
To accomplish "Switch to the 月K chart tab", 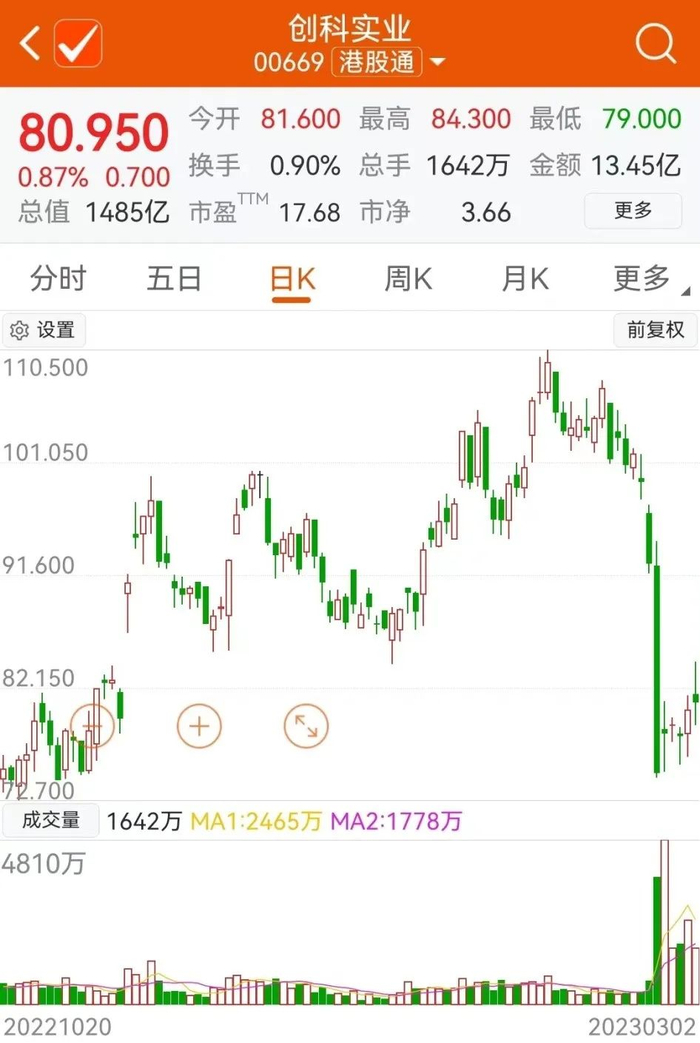I will pyautogui.click(x=525, y=278).
